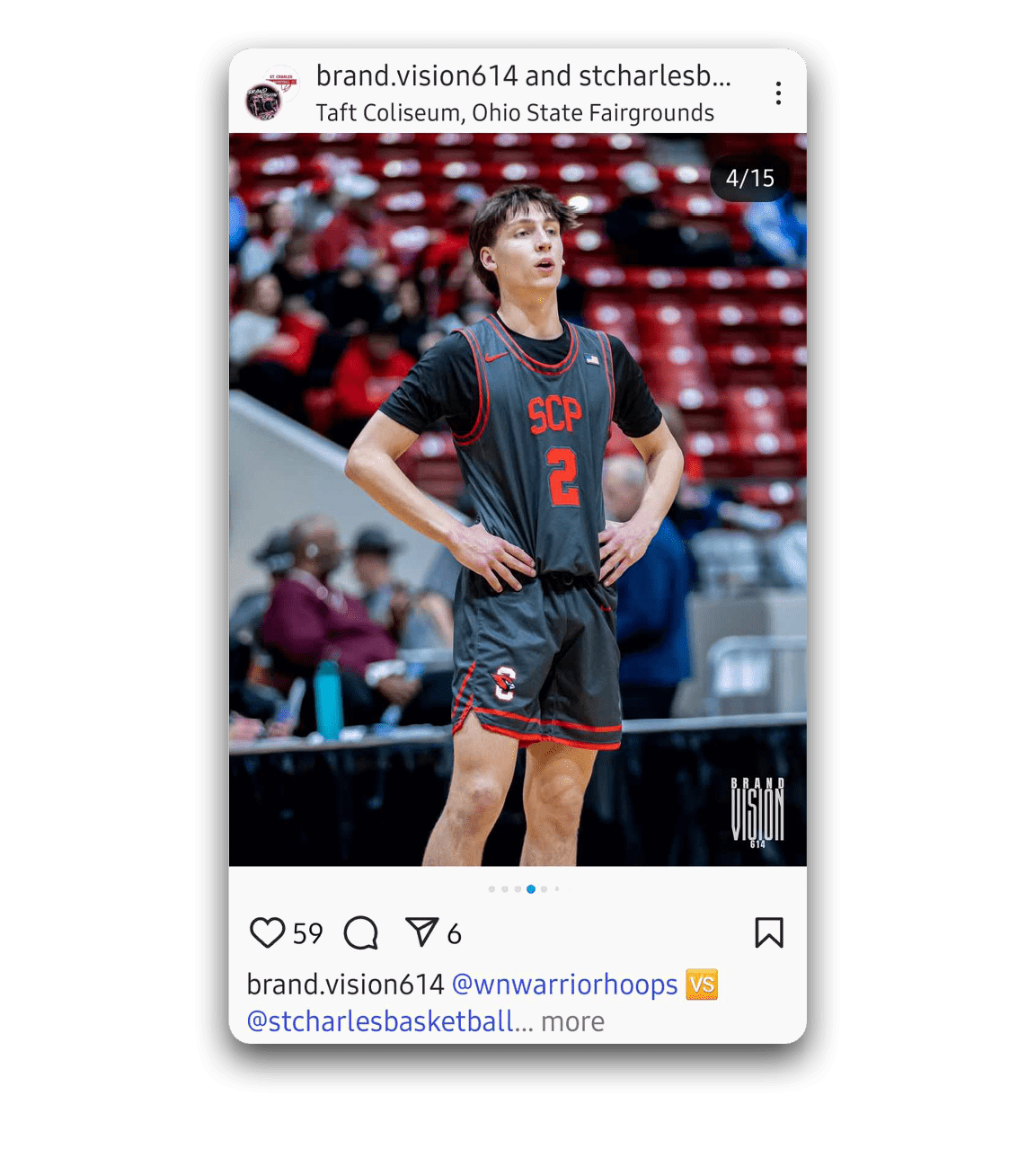Open Taft Coliseum, Ohio State Fairgrounds location
This screenshot has width=1036, height=1157.
(515, 113)
